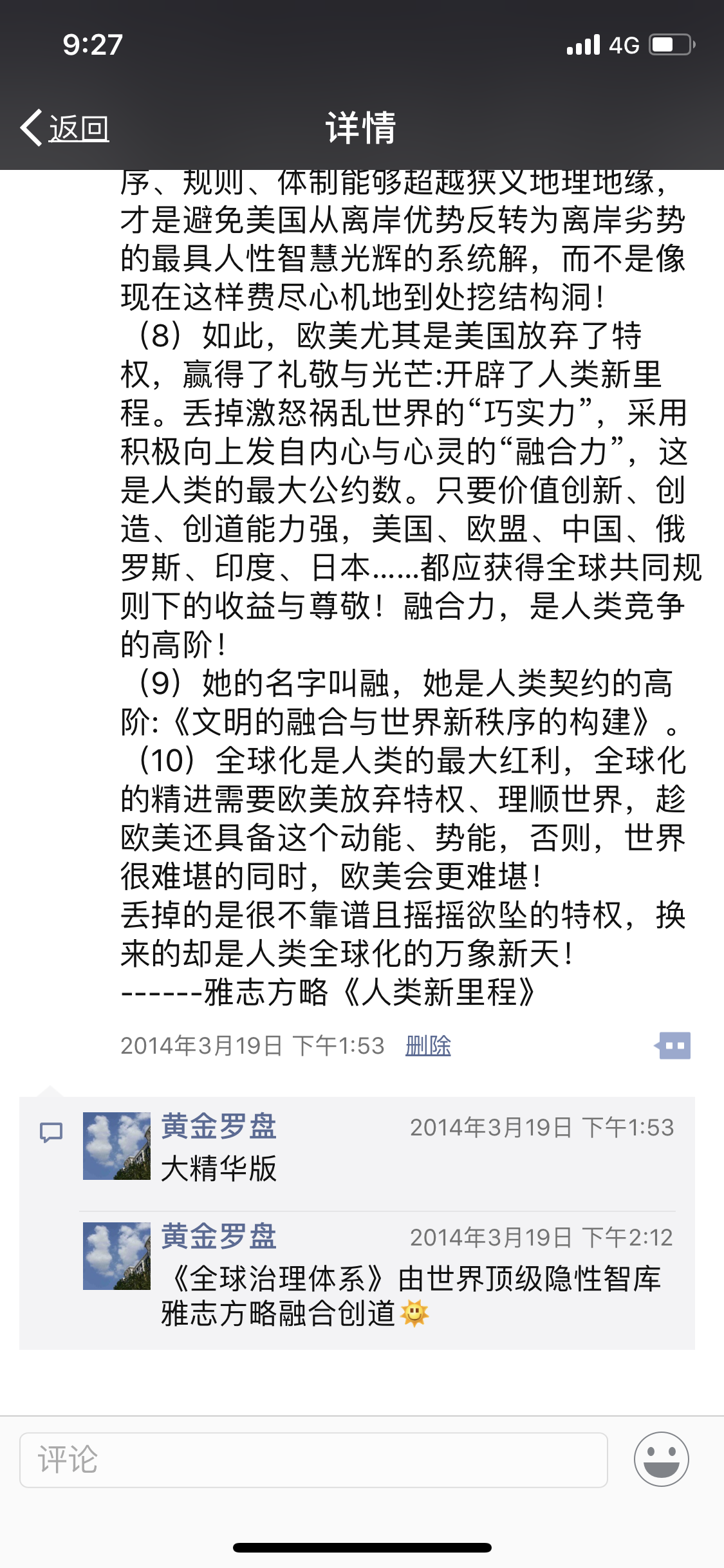Viewport: 724px width, 1568px height.
Task: Open the like and comment action icon
Action: point(673,1045)
